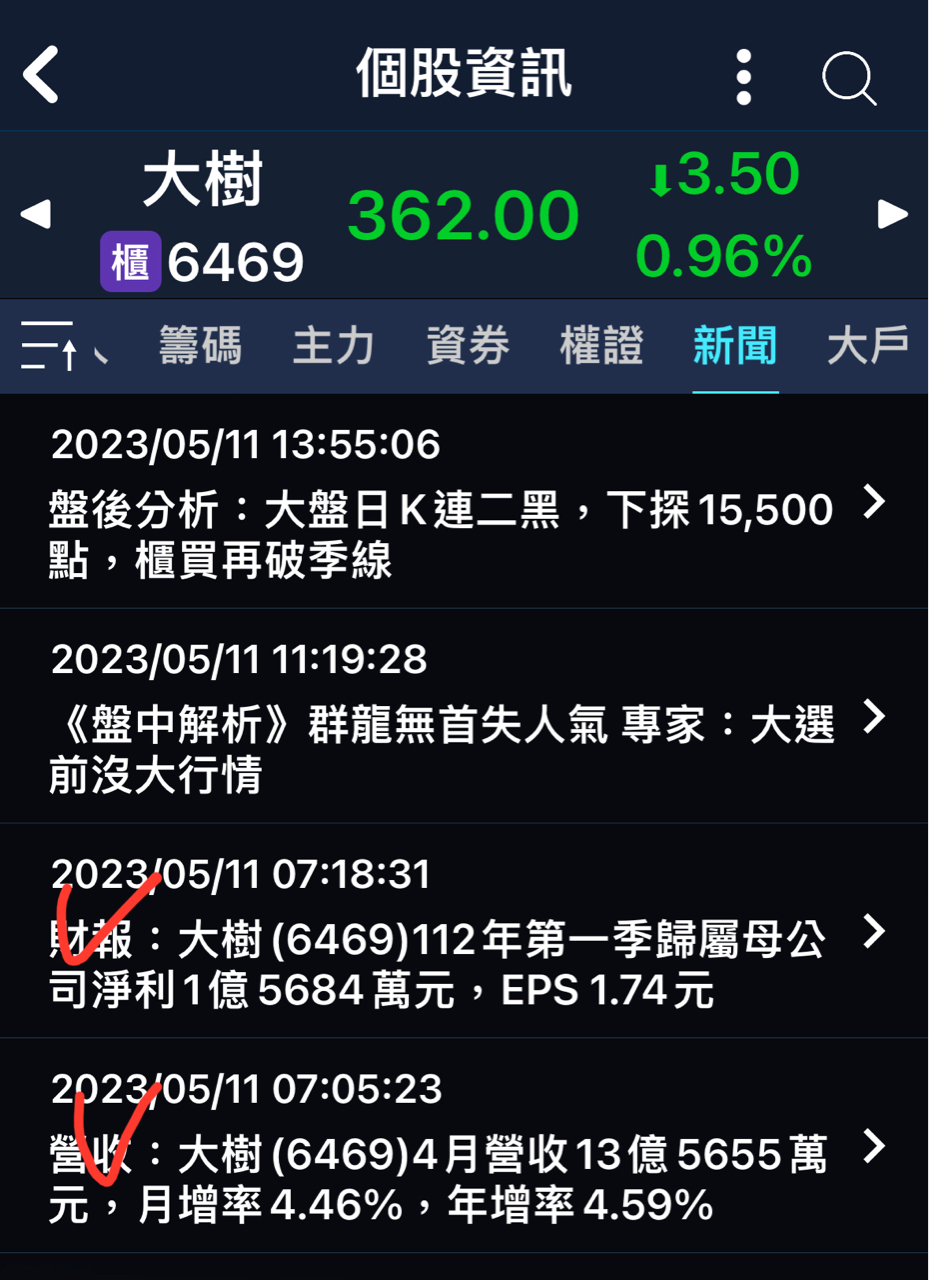Switch to the next stock with right arrow
The height and width of the screenshot is (1280, 929).
coord(892,214)
